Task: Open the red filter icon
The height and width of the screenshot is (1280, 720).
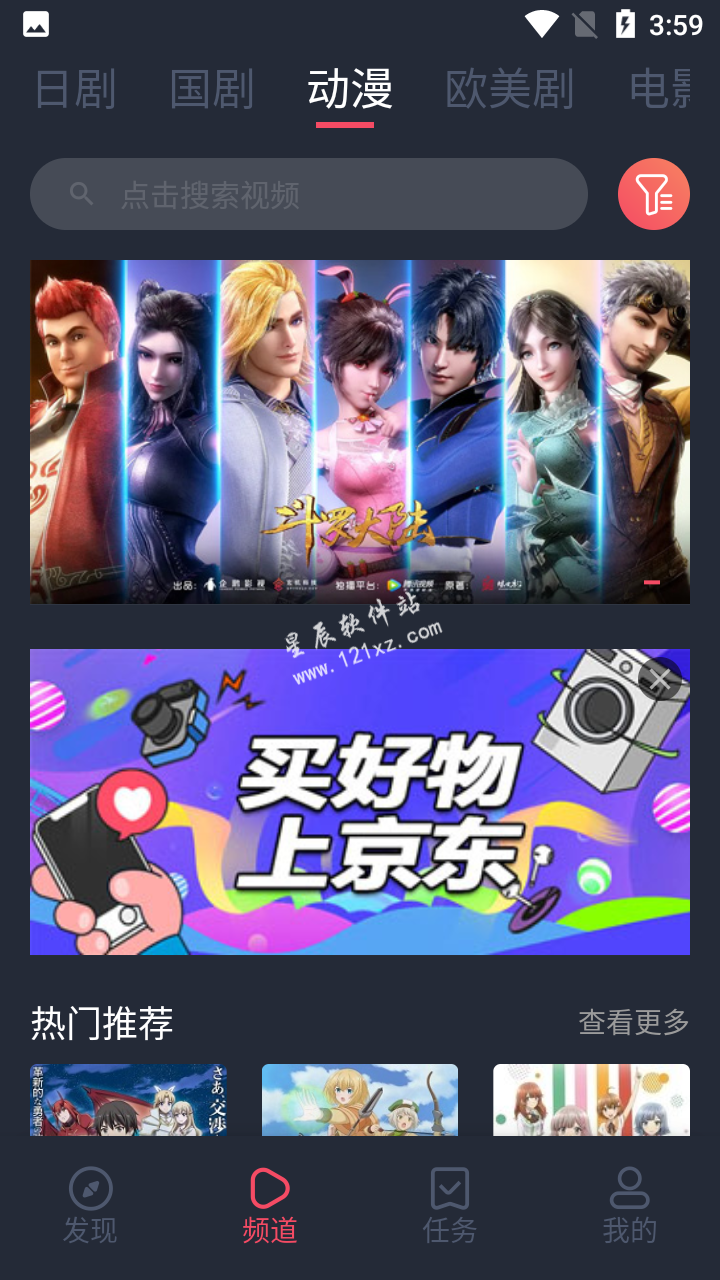Action: click(x=654, y=194)
